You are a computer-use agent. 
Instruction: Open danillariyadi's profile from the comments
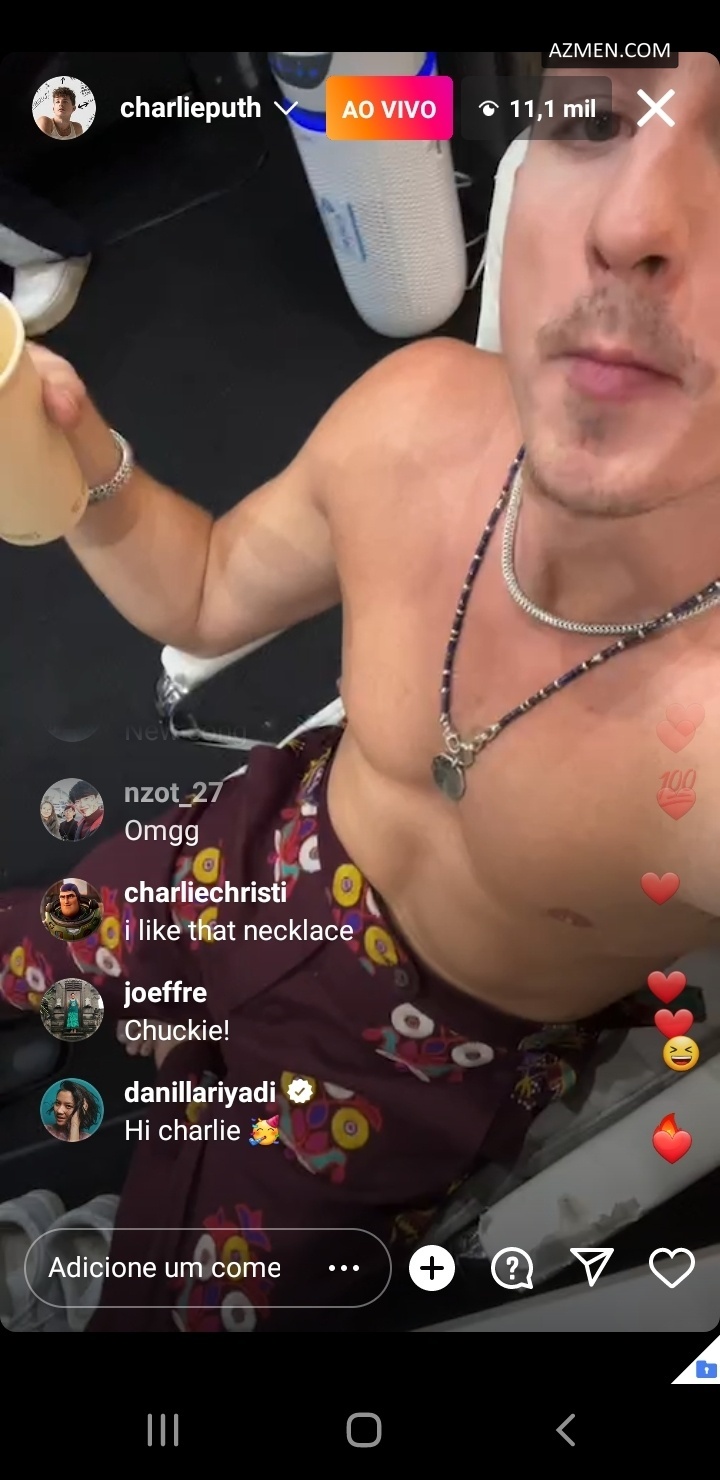(72, 1110)
